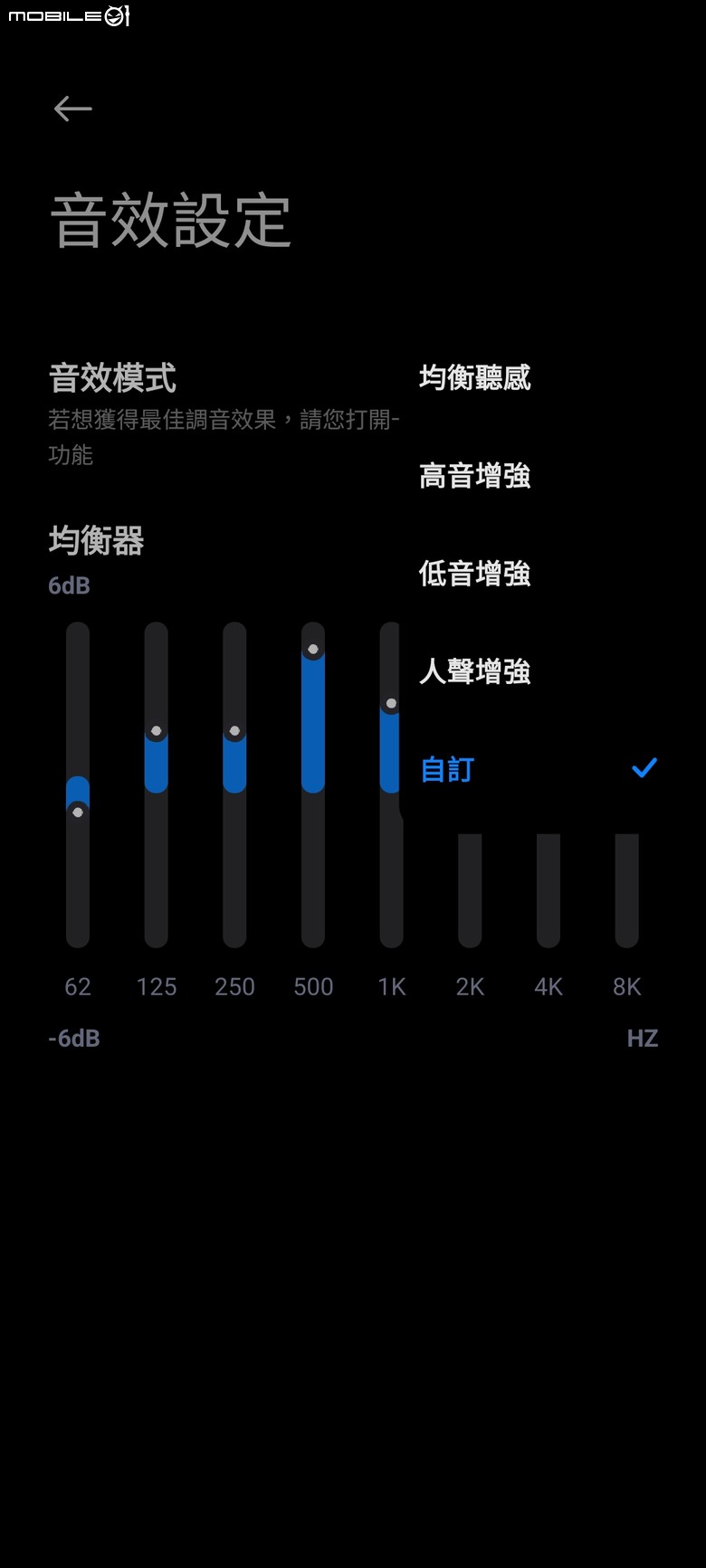The width and height of the screenshot is (706, 1568).
Task: Tap the 均衡器 section label
Action: click(94, 541)
